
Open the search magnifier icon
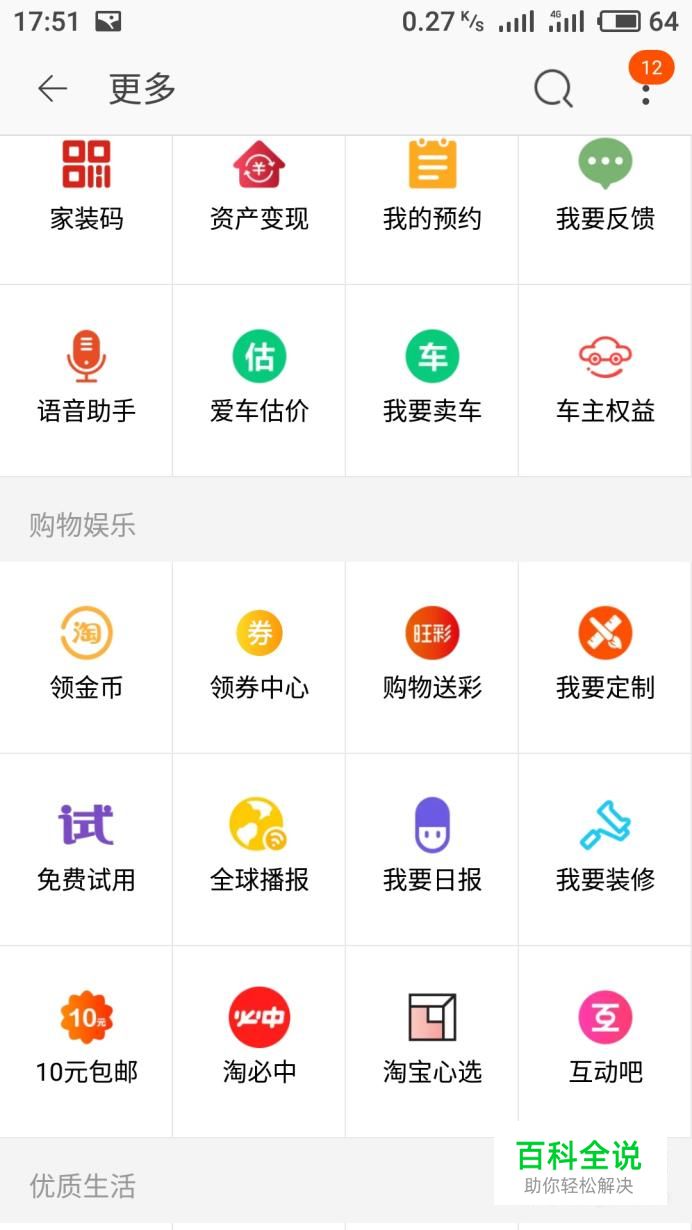point(553,89)
